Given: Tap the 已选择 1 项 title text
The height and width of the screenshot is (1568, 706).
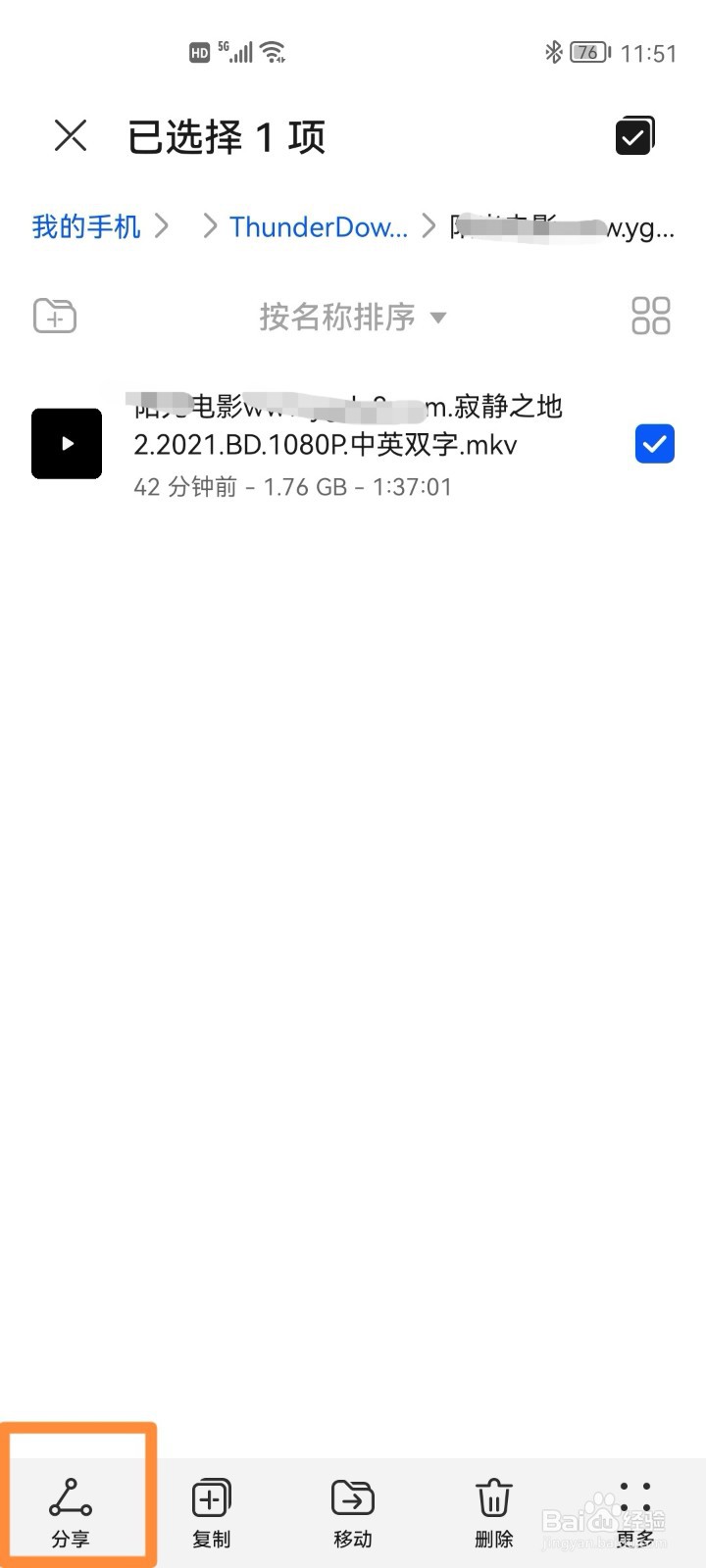Looking at the screenshot, I should (x=227, y=136).
